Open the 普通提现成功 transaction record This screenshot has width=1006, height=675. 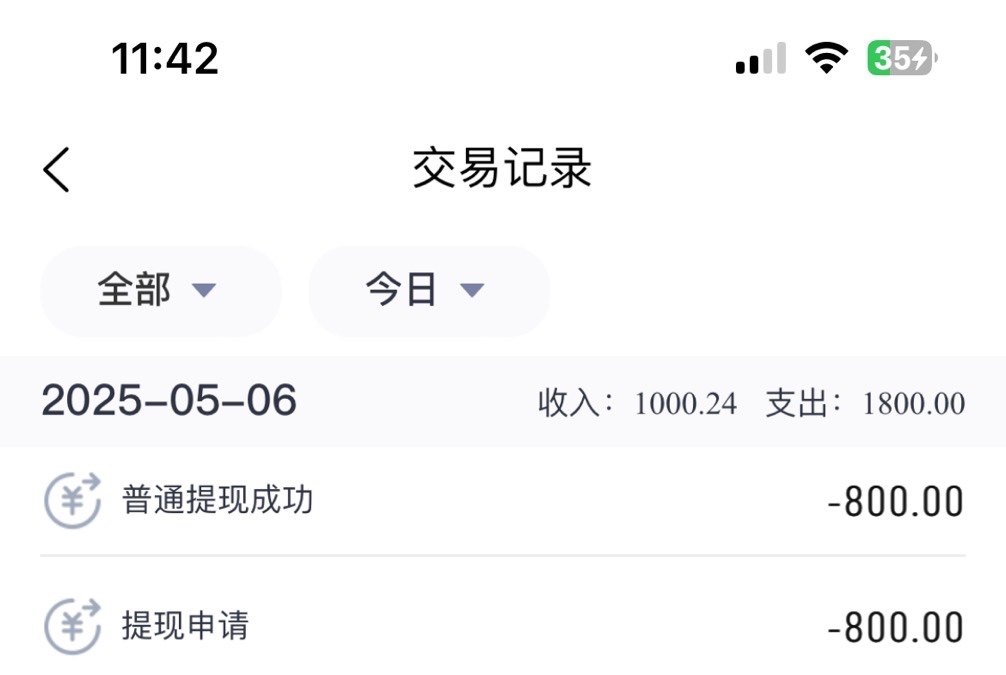pyautogui.click(x=502, y=500)
